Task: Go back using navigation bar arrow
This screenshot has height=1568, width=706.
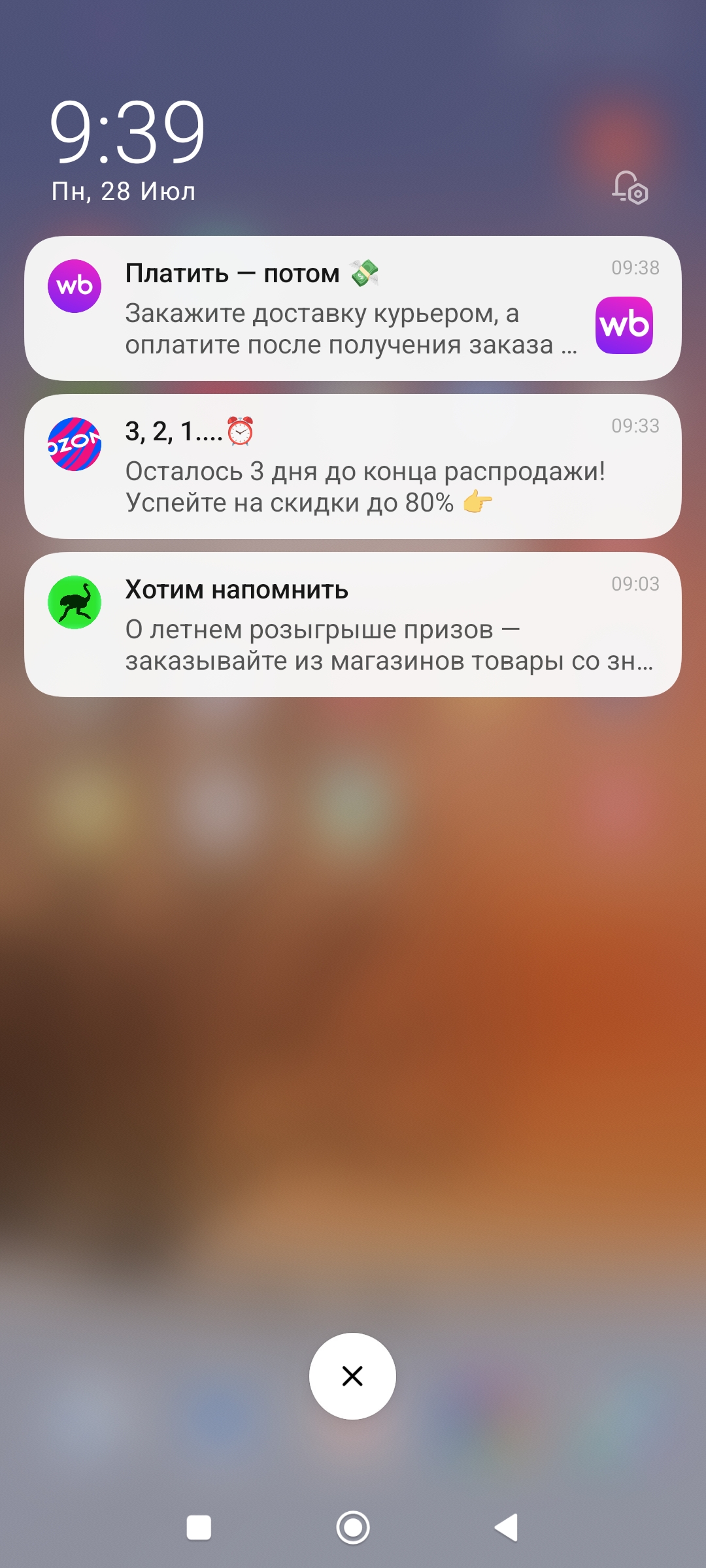Action: tap(507, 1527)
